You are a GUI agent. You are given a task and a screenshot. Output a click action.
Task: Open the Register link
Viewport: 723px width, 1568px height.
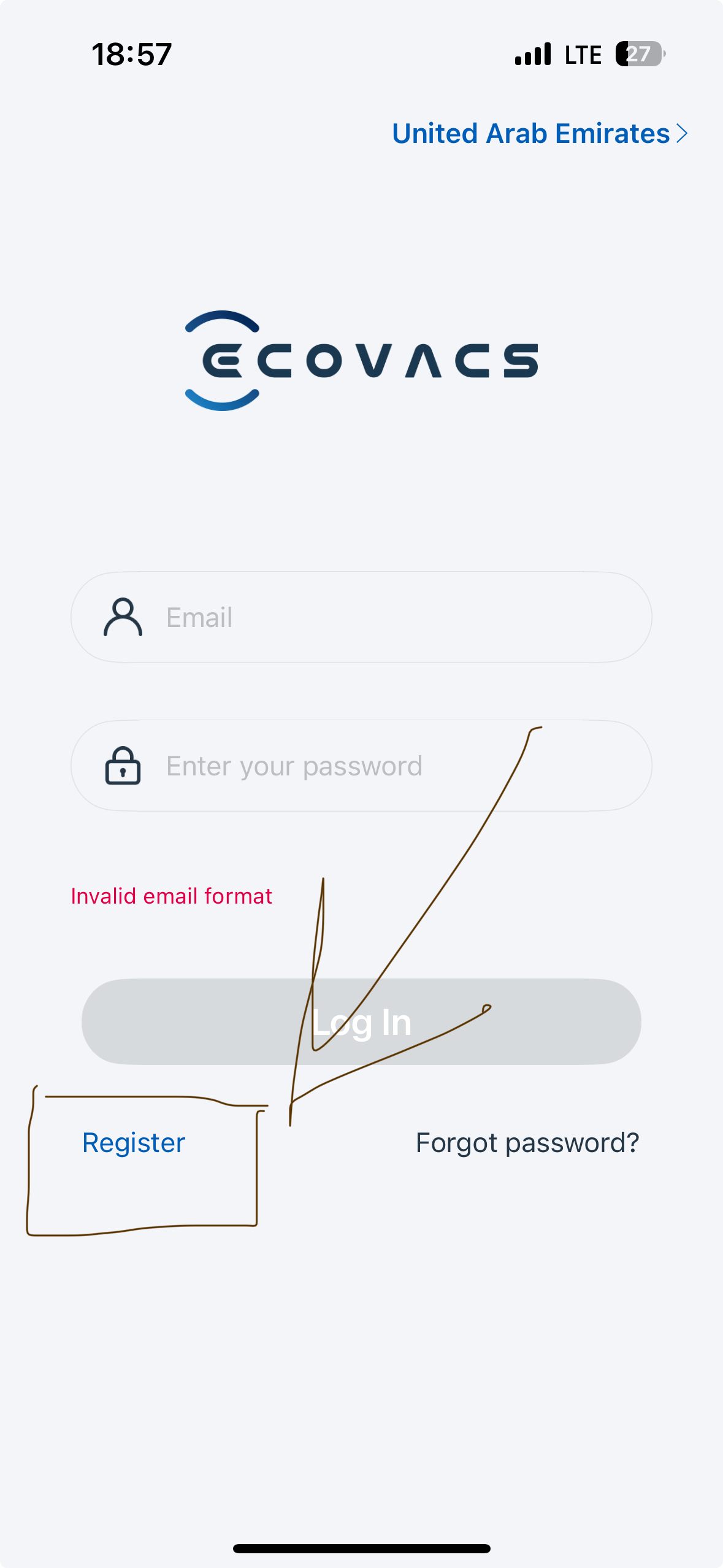(134, 1143)
